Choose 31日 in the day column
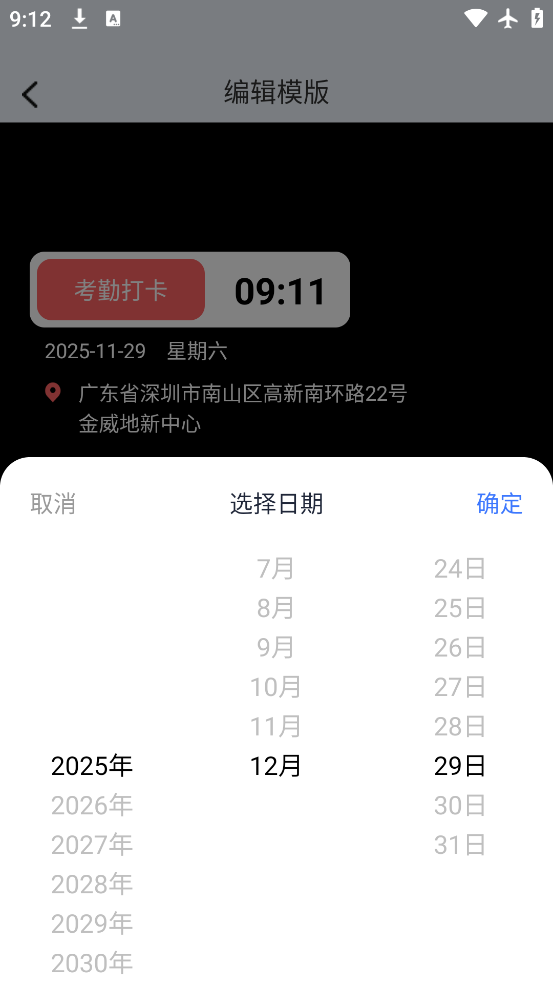 [460, 845]
